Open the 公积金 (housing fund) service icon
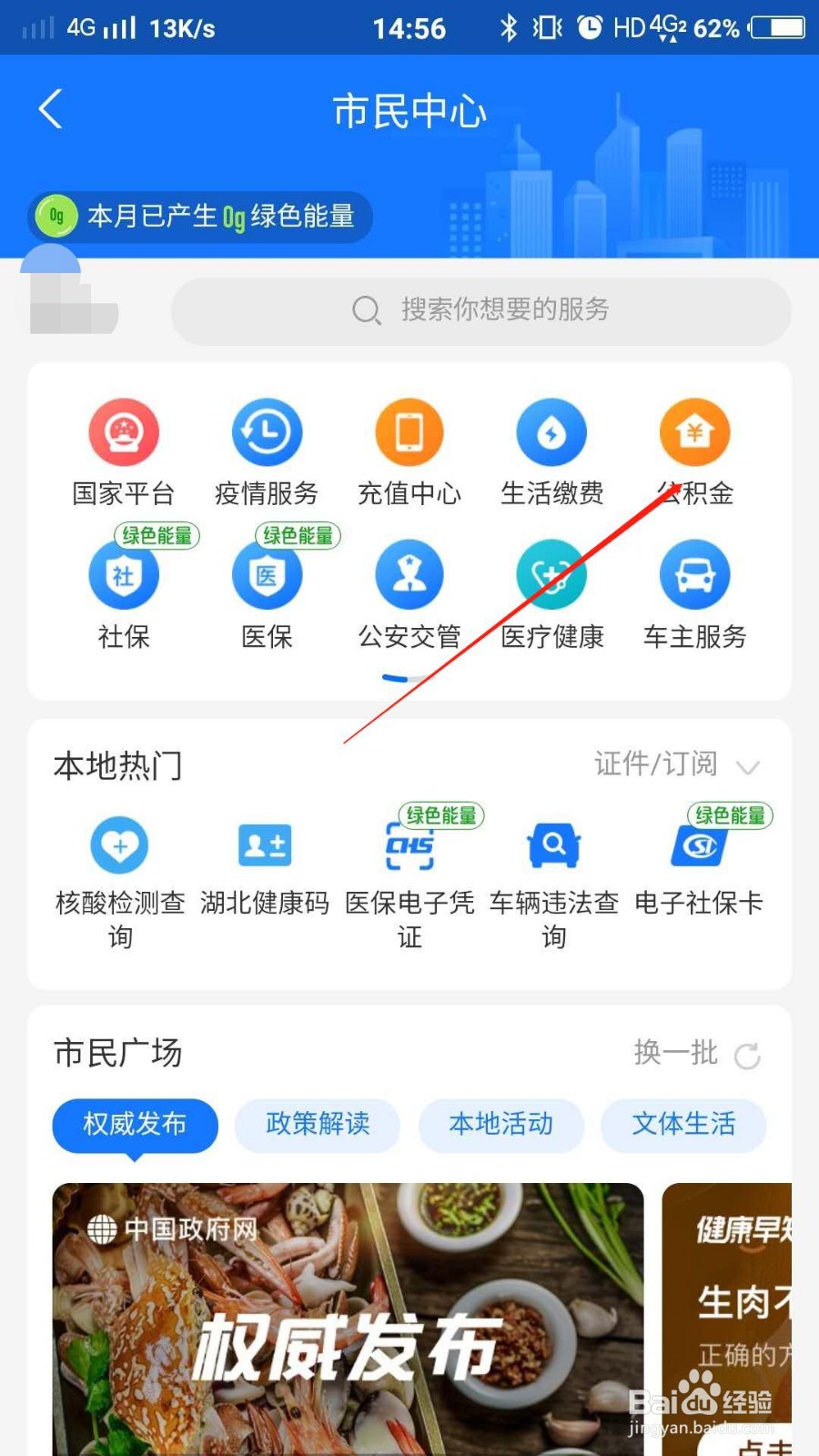The width and height of the screenshot is (819, 1456). pyautogui.click(x=694, y=432)
